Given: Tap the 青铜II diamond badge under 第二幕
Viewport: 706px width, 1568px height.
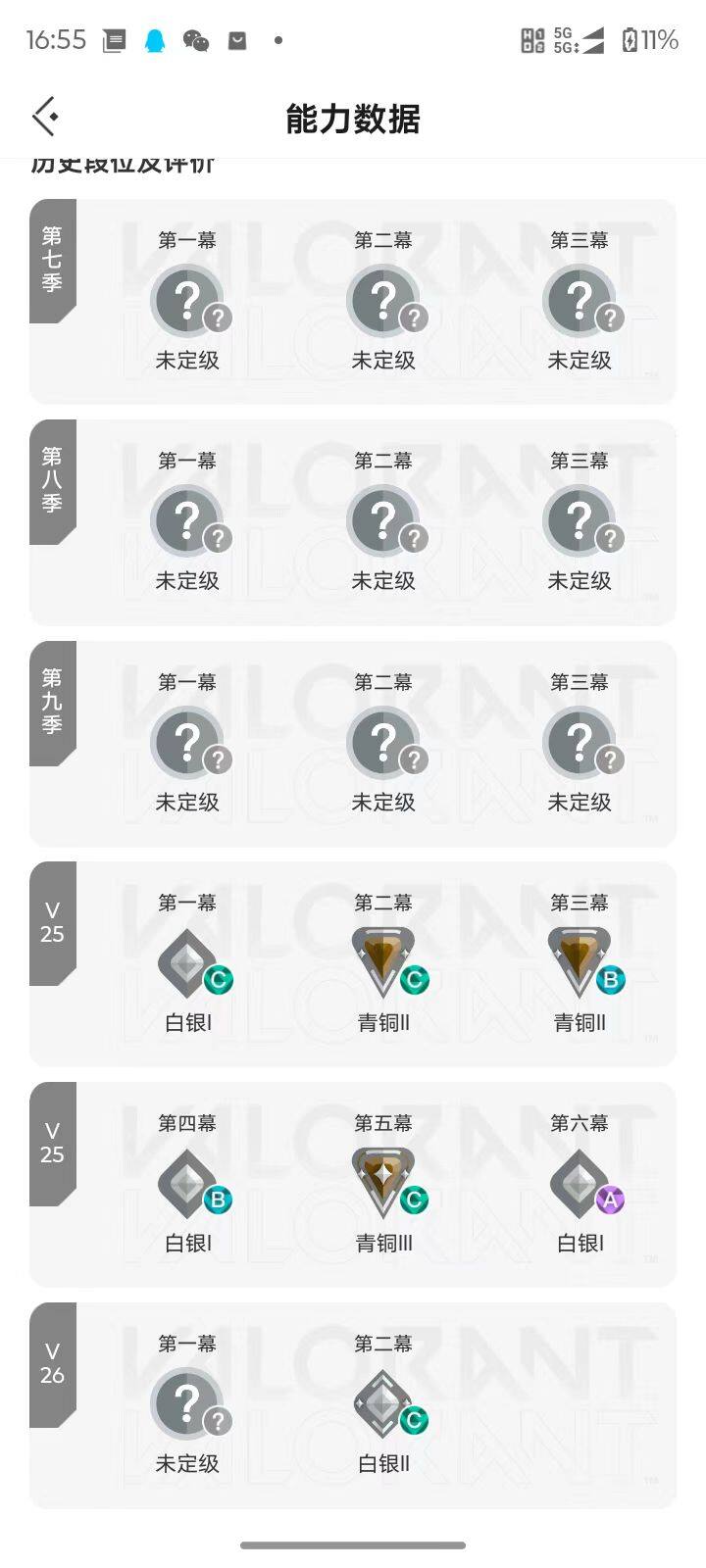Looking at the screenshot, I should [384, 962].
